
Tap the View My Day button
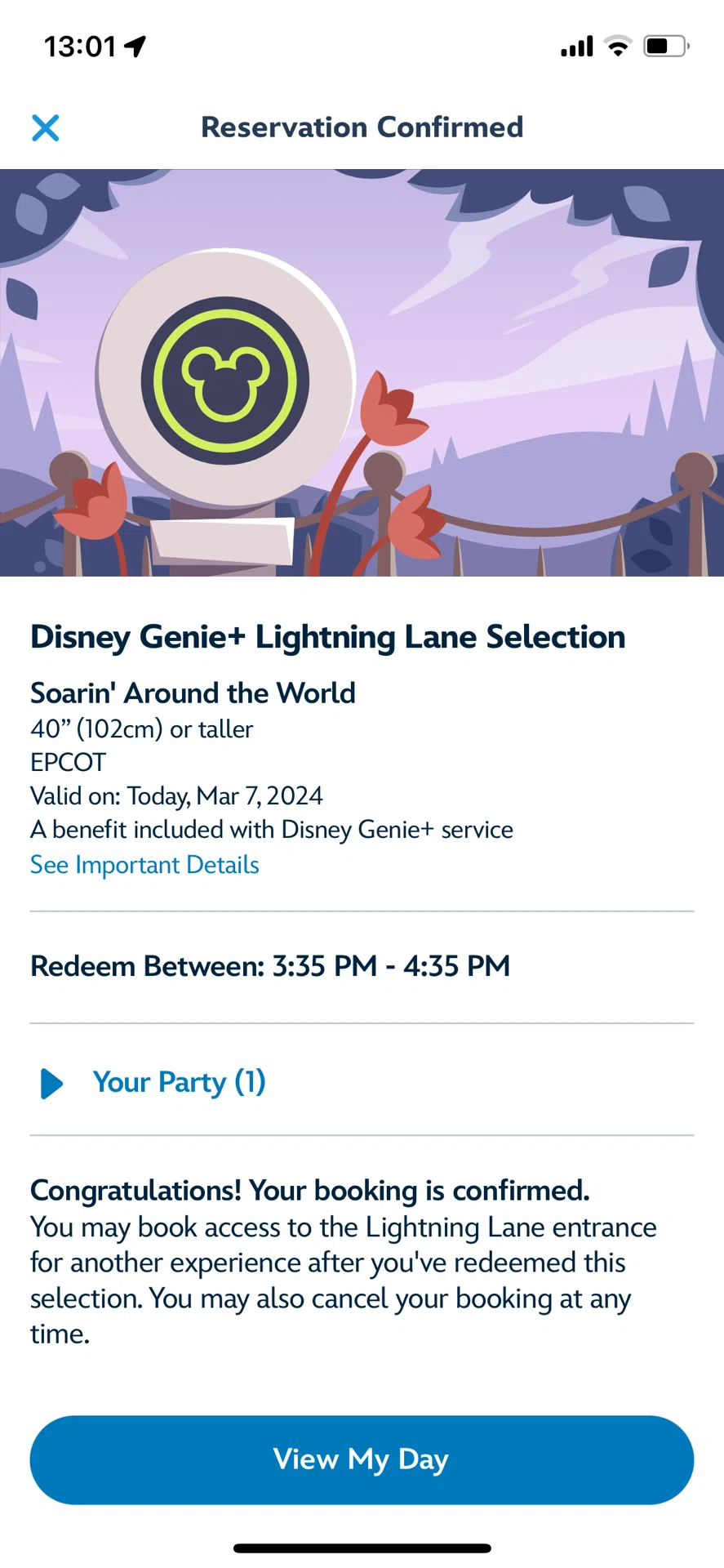[x=362, y=1459]
